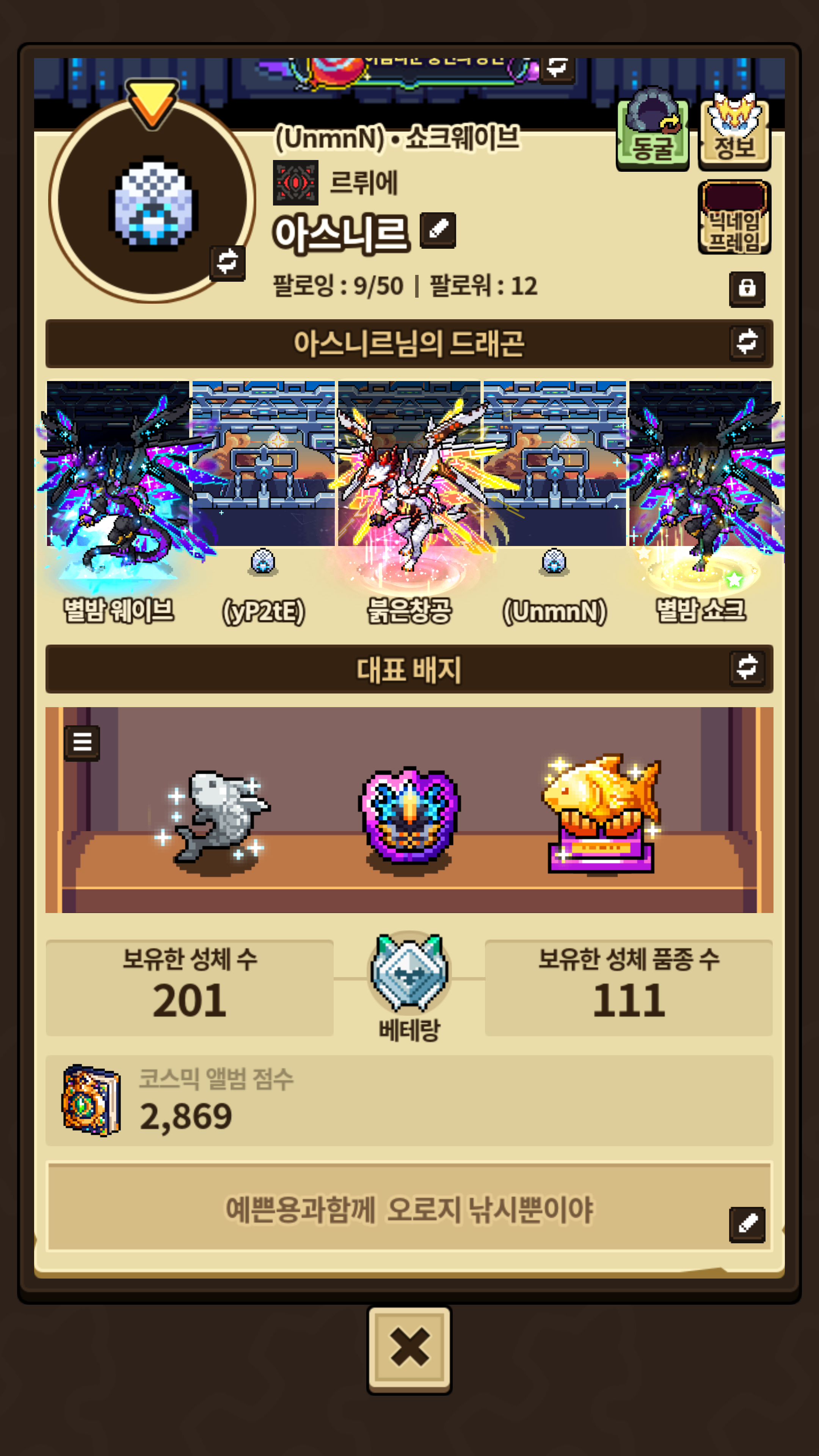The width and height of the screenshot is (819, 1456).
Task: Swap the top banner background
Action: [x=557, y=68]
